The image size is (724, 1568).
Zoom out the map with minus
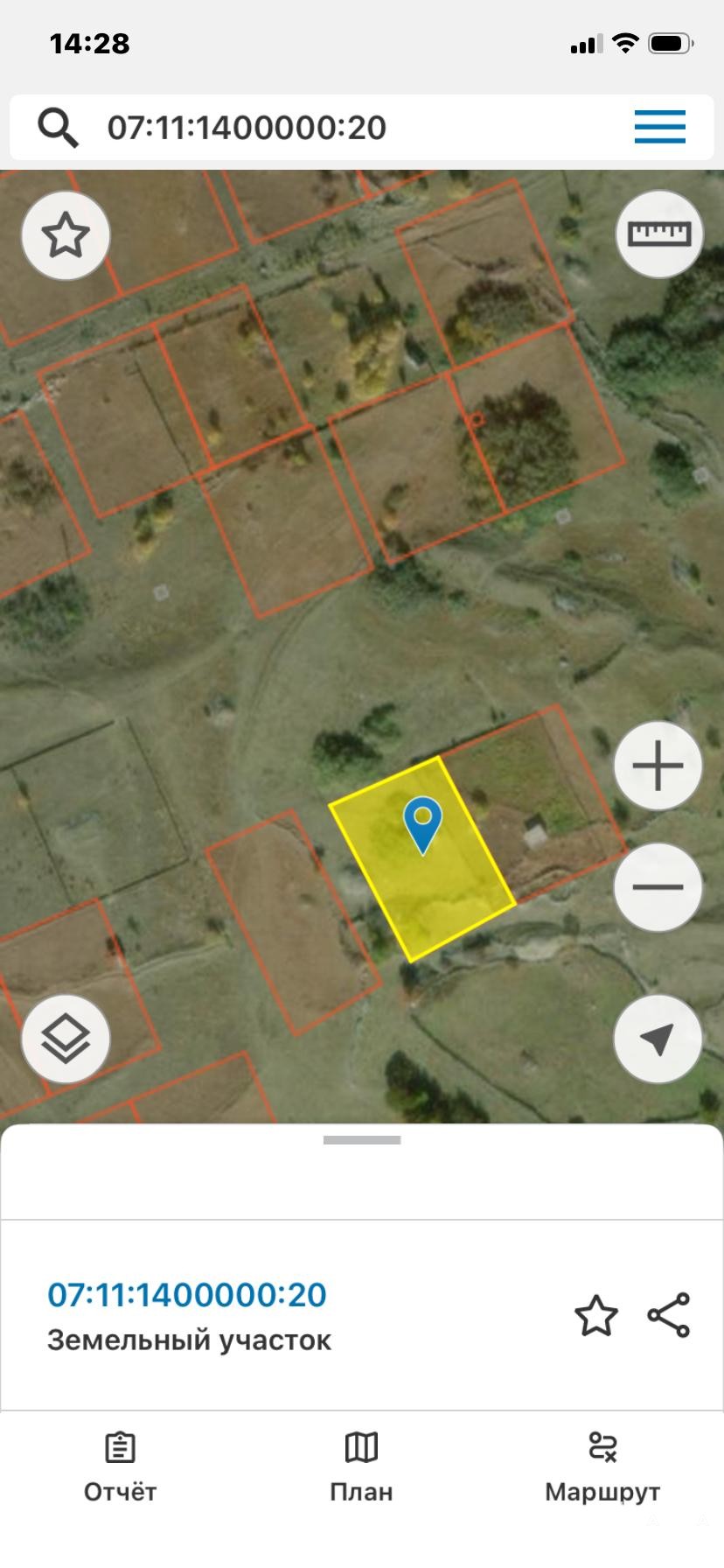point(658,886)
